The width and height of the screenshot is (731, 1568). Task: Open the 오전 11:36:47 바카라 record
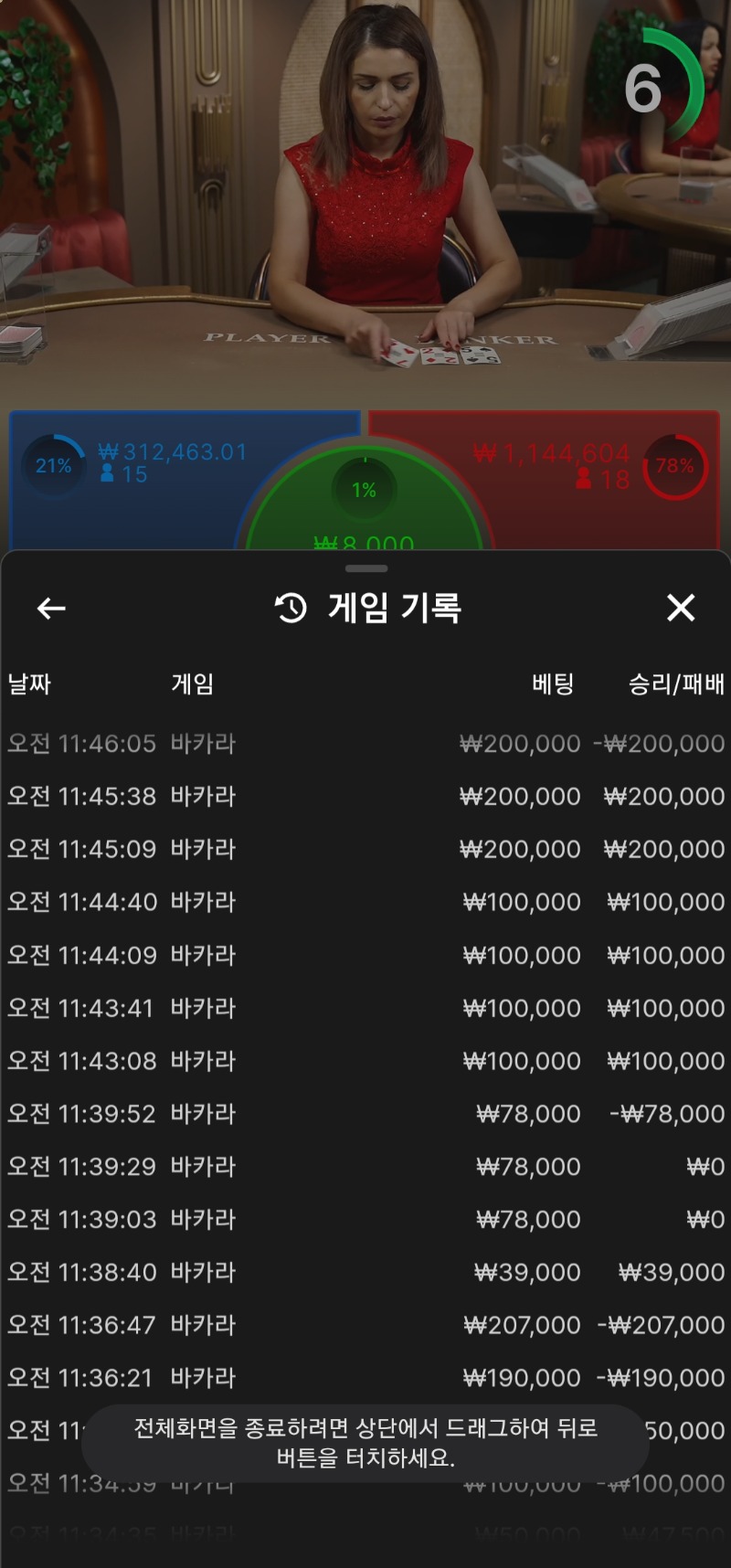(365, 1326)
